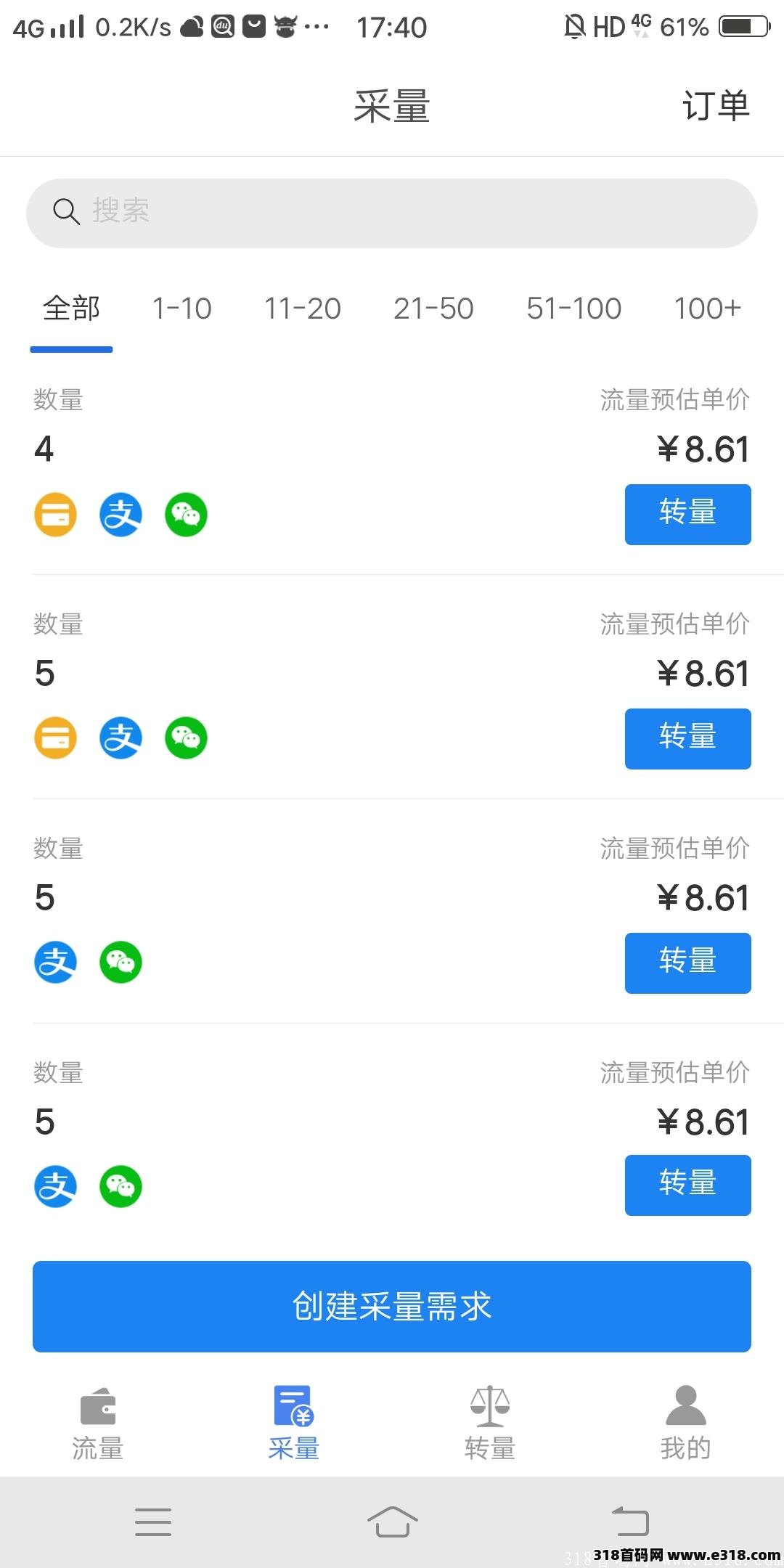
Task: Tap the 搜索 search box
Action: pos(392,213)
